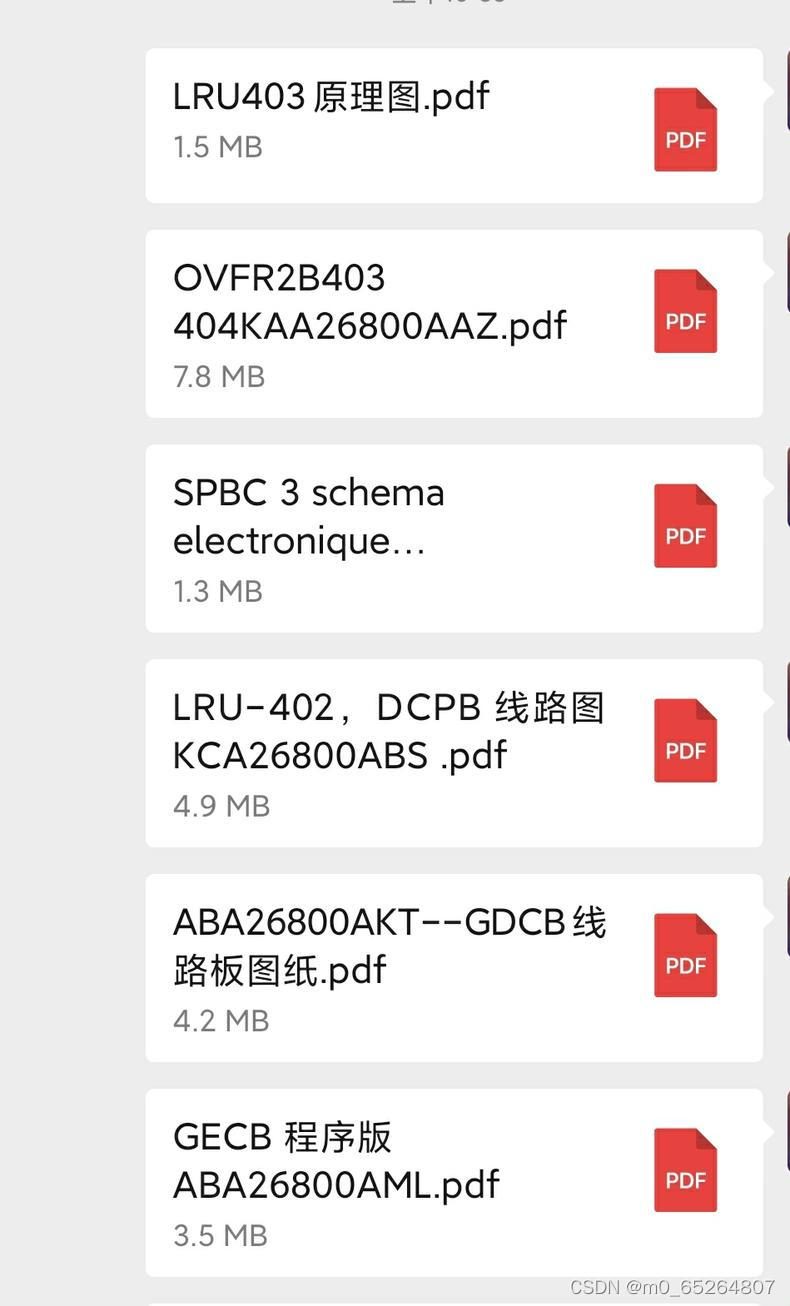Click the 7.8 MB size label
Screen dimensions: 790x1306
216,376
